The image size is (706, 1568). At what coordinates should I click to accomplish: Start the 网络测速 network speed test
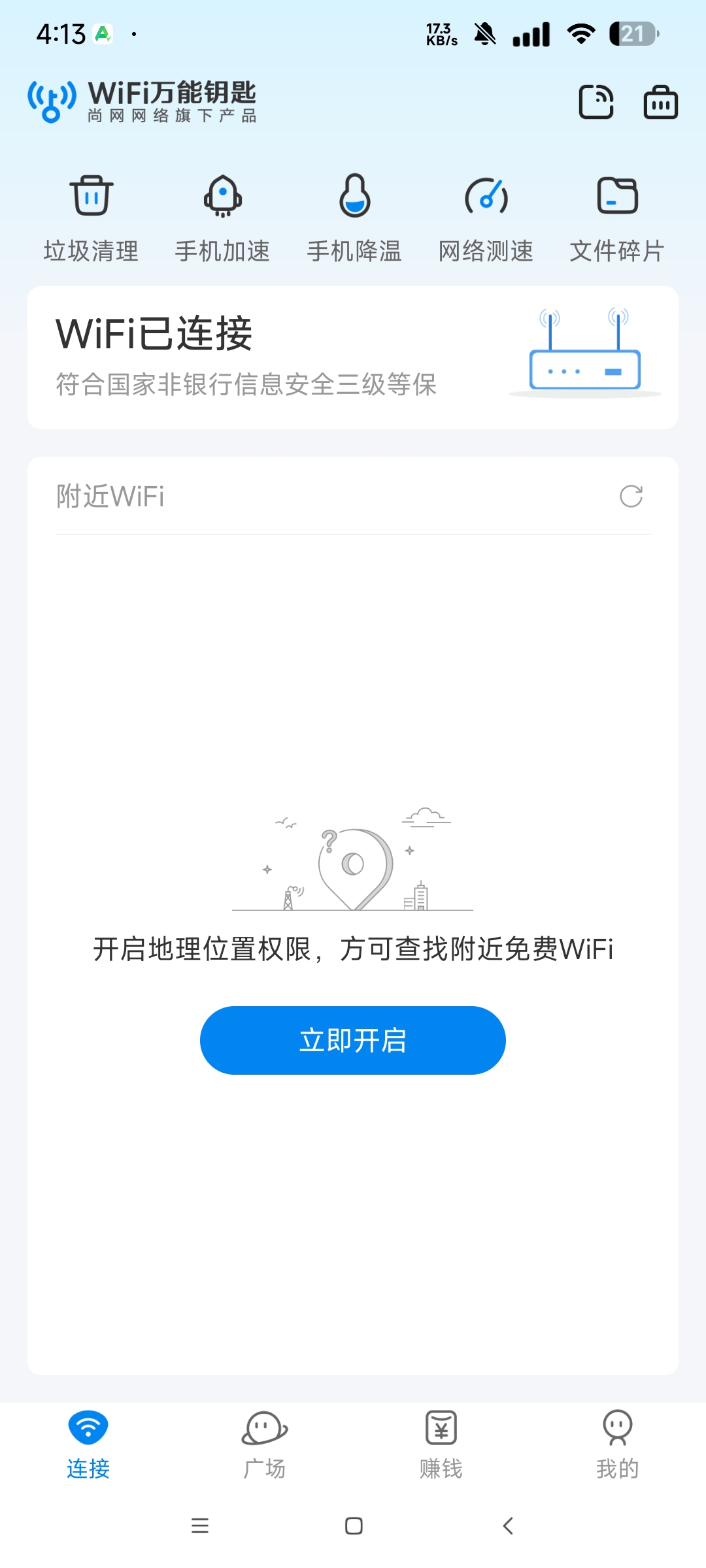(x=485, y=216)
